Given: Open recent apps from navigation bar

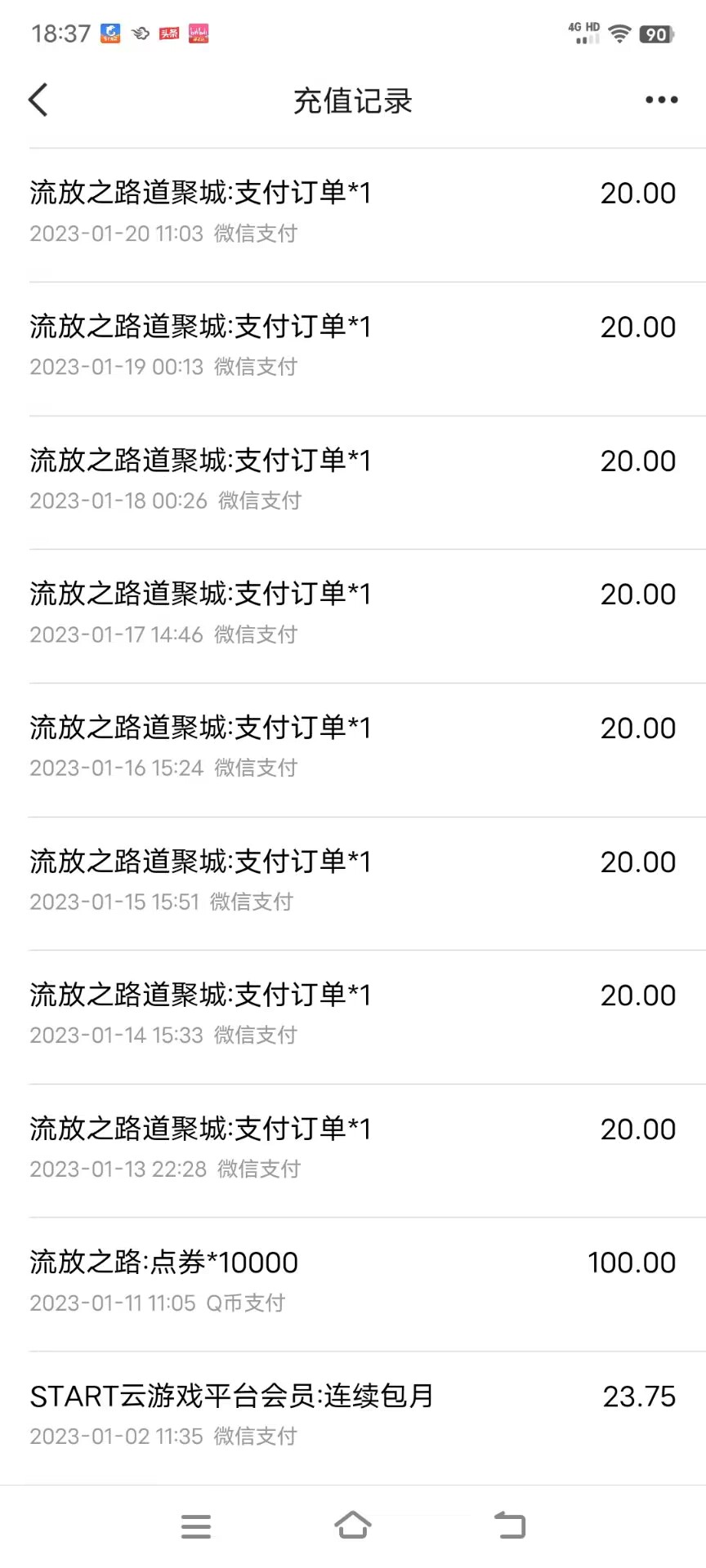Looking at the screenshot, I should tap(196, 1526).
